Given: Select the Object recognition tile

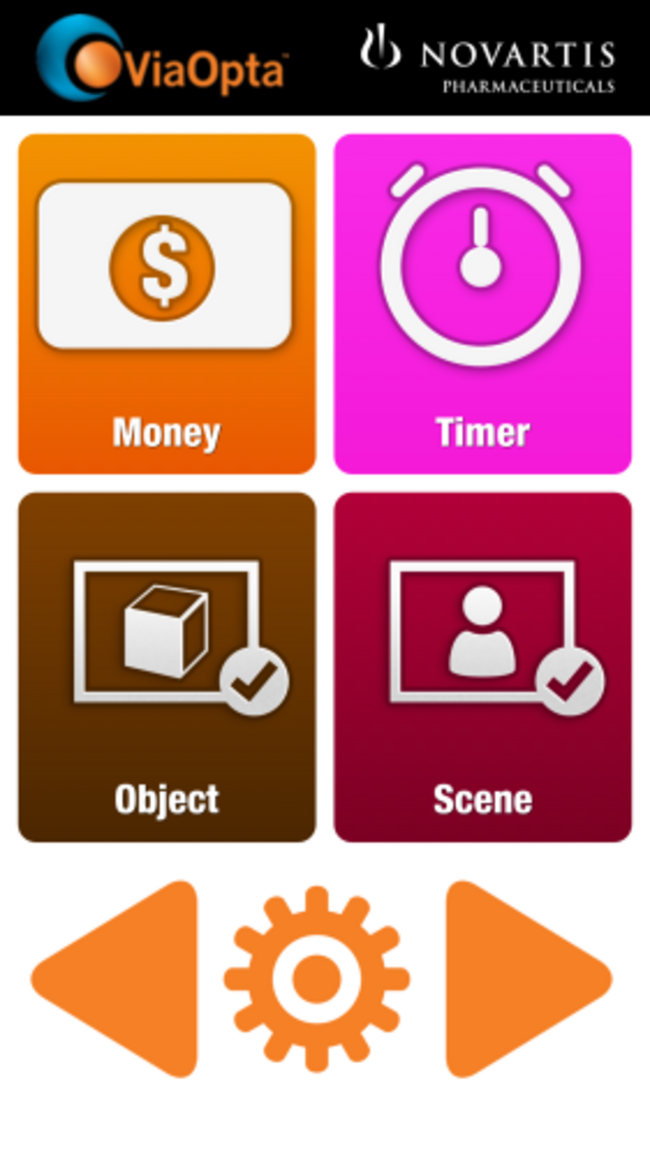Looking at the screenshot, I should pyautogui.click(x=167, y=667).
